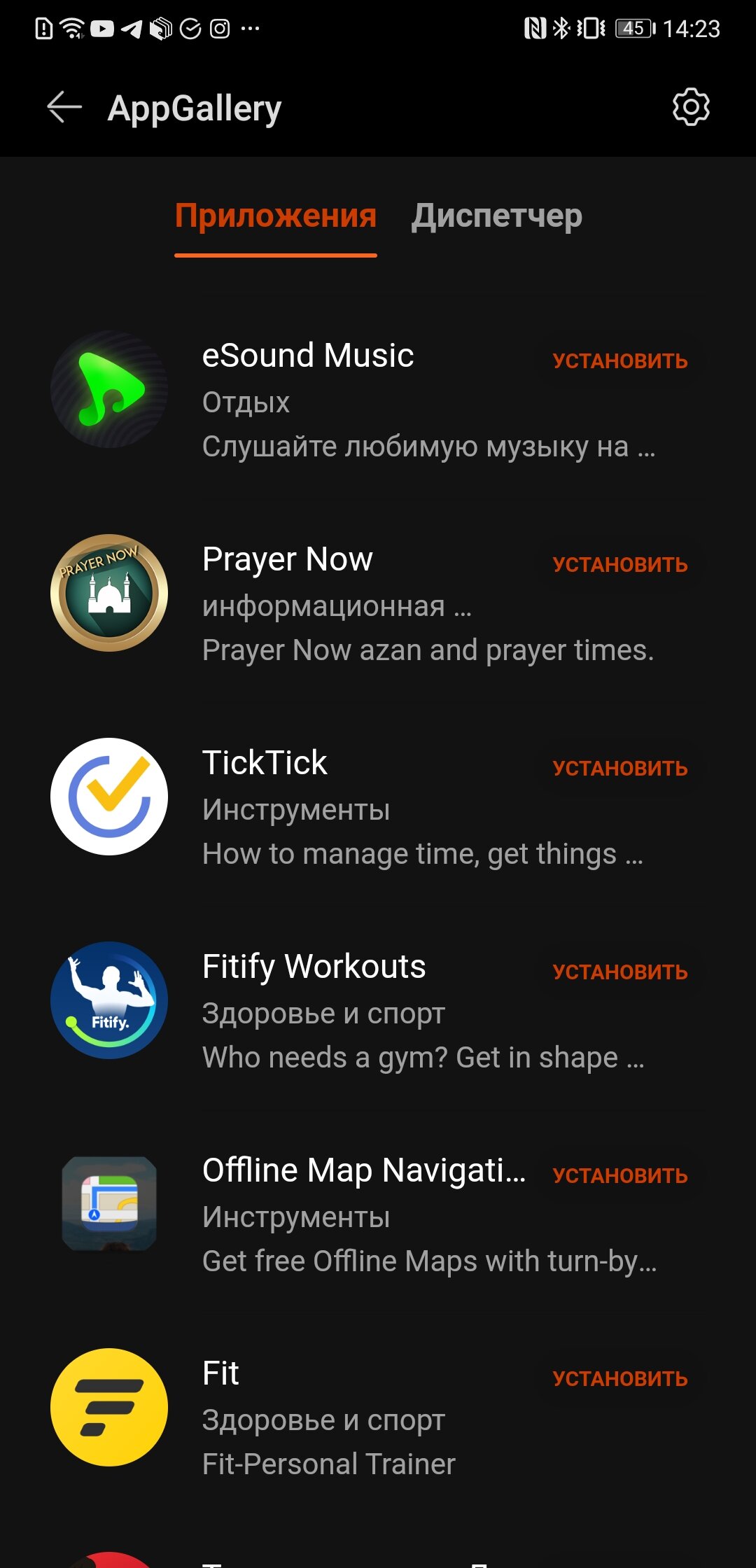Screen dimensions: 756x1568
Task: Install the Prayer Now app
Action: (x=620, y=565)
